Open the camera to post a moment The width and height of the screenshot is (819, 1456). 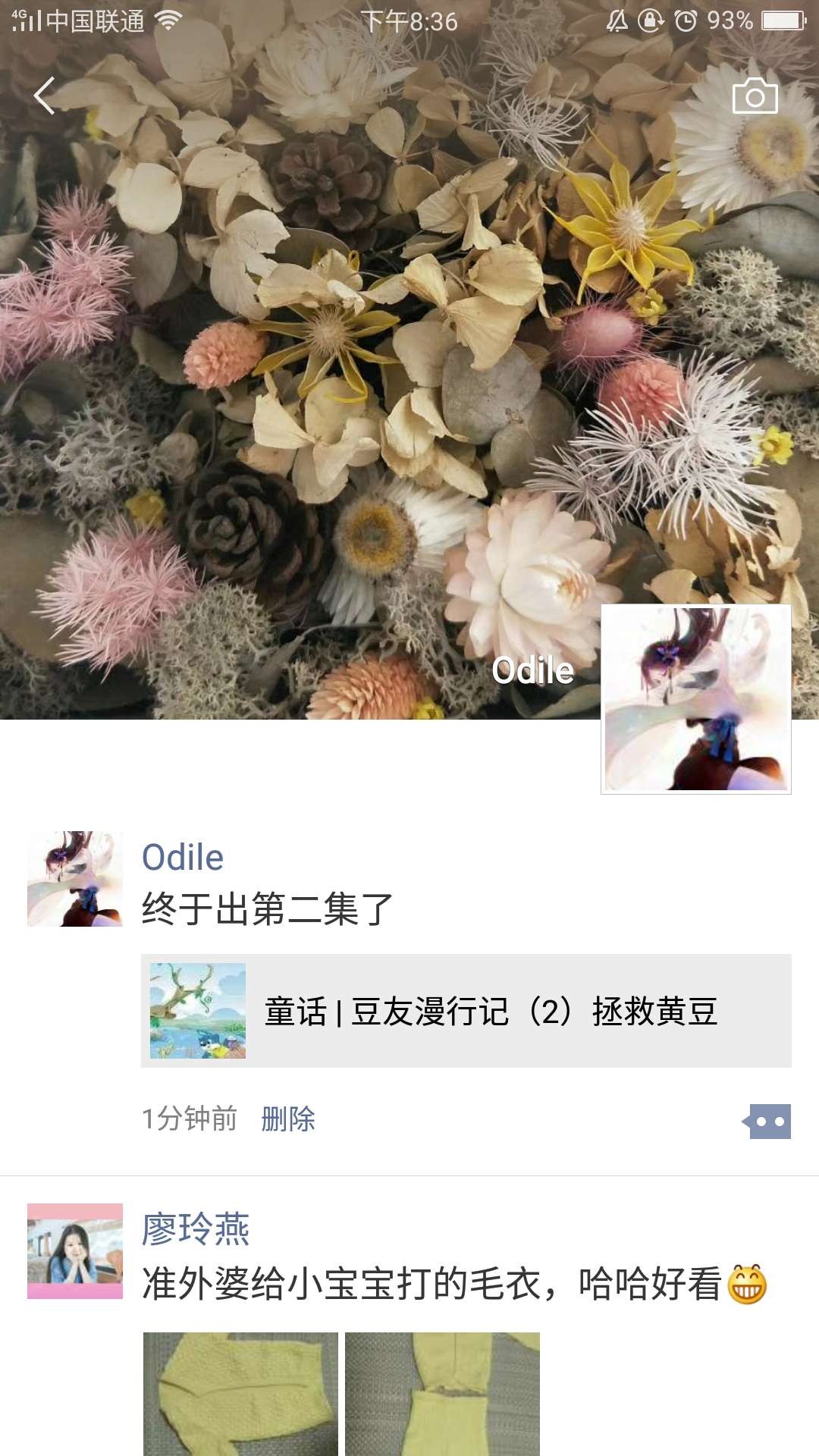(755, 96)
